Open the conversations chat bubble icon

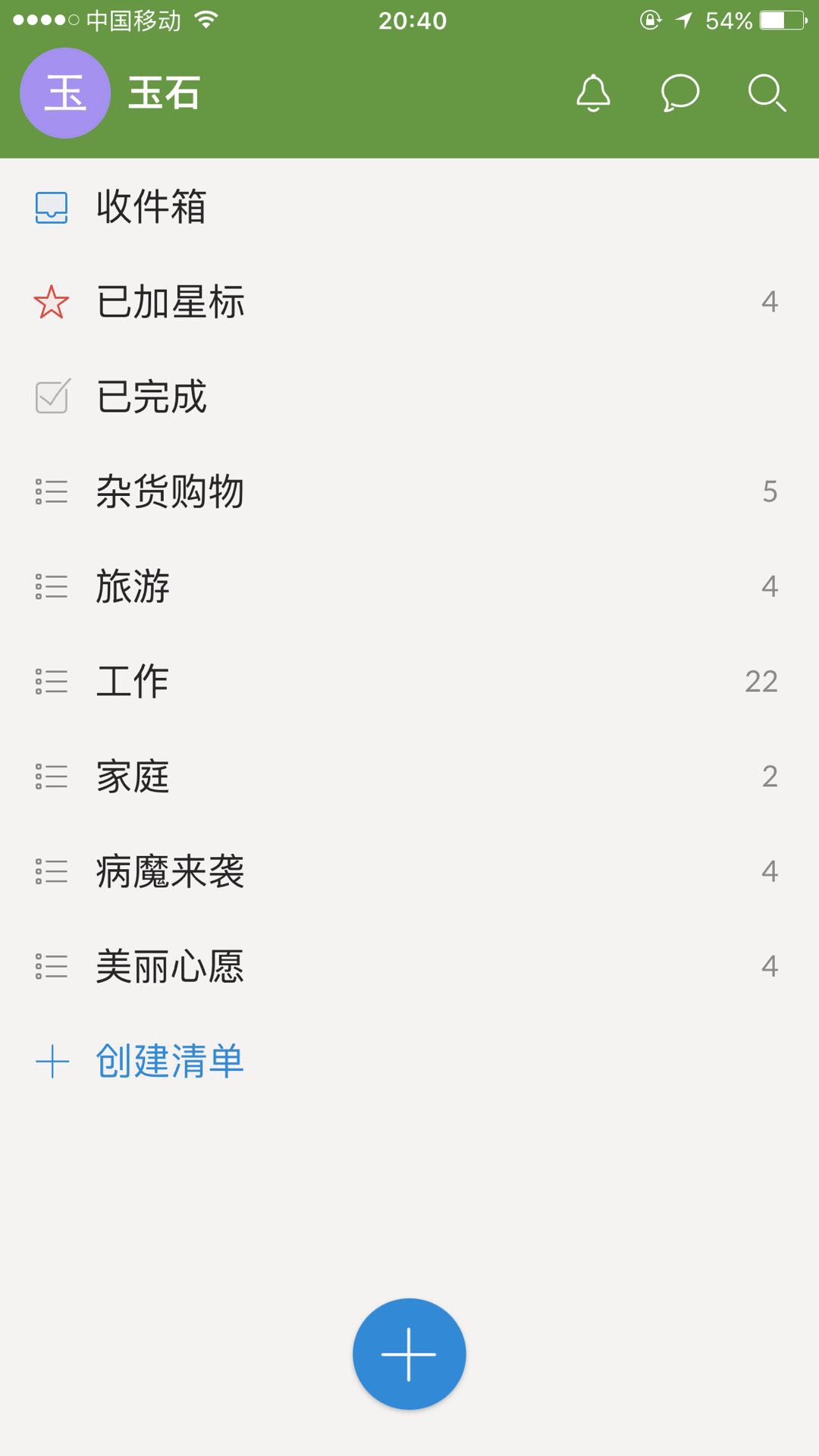coord(680,93)
